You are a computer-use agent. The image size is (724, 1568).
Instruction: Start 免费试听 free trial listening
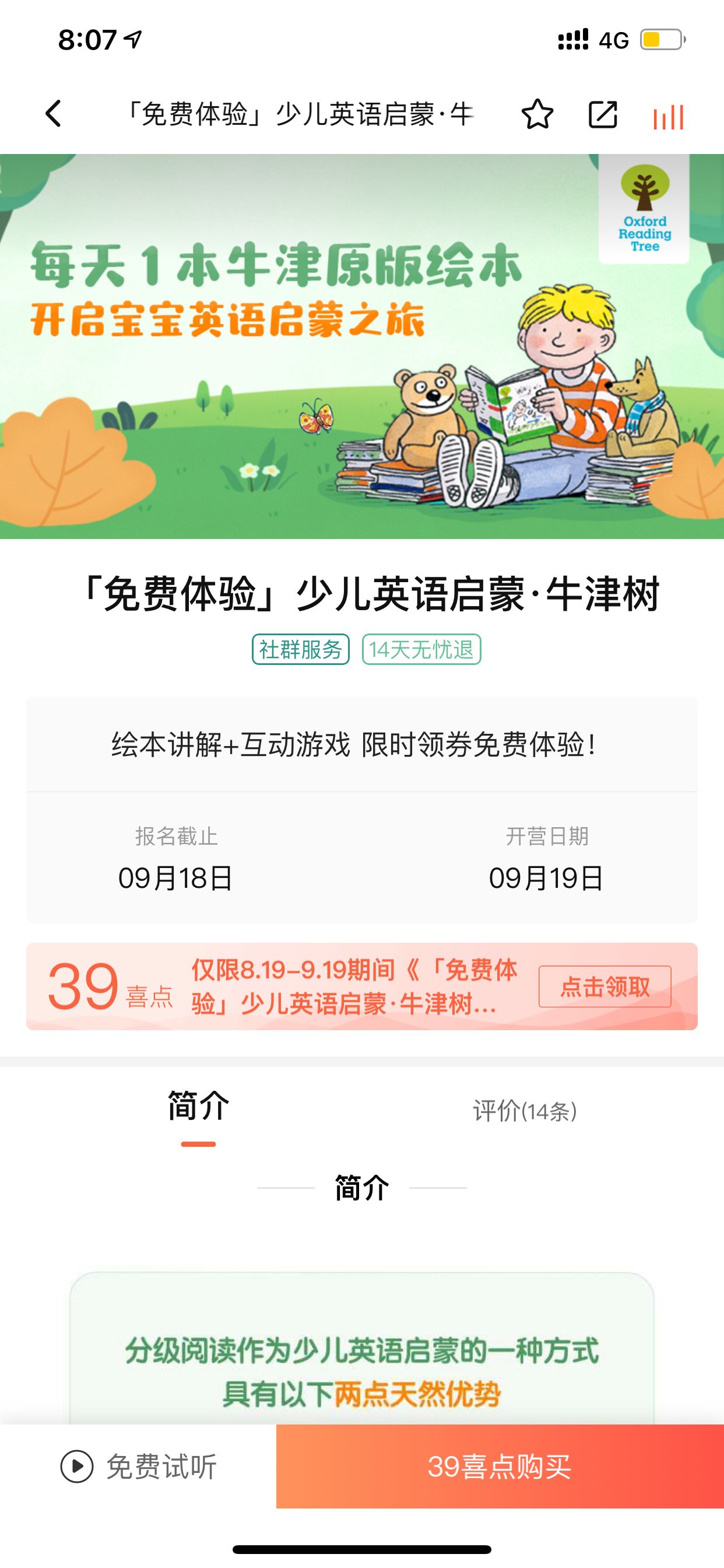[138, 1466]
